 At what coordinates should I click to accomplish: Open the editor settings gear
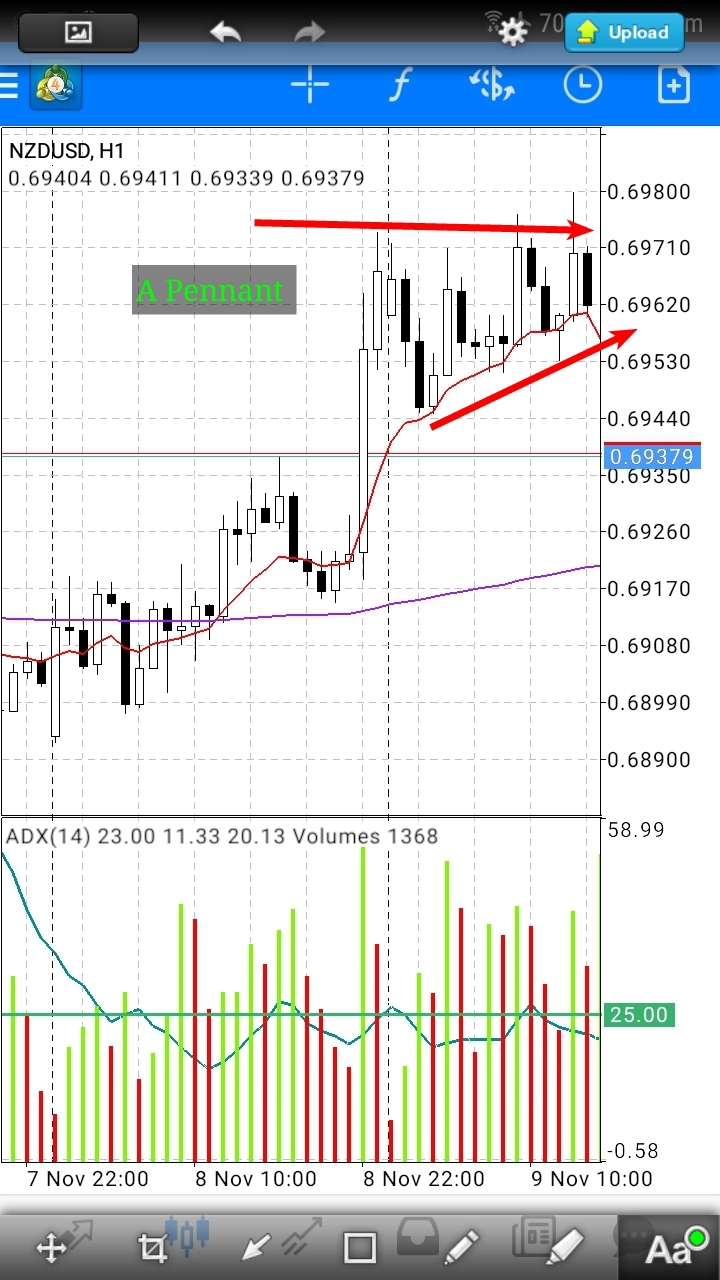click(x=513, y=32)
